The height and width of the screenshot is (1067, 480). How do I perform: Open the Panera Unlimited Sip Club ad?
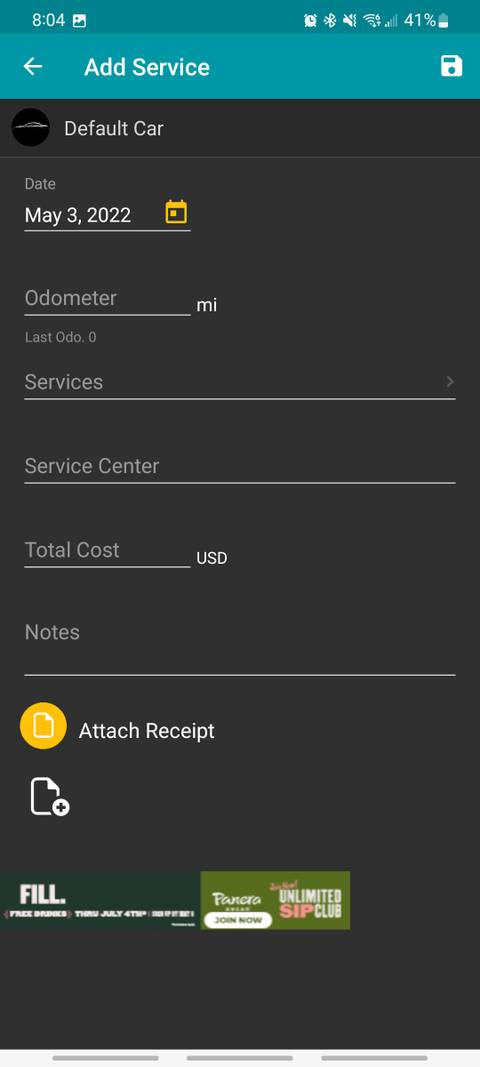pos(275,900)
